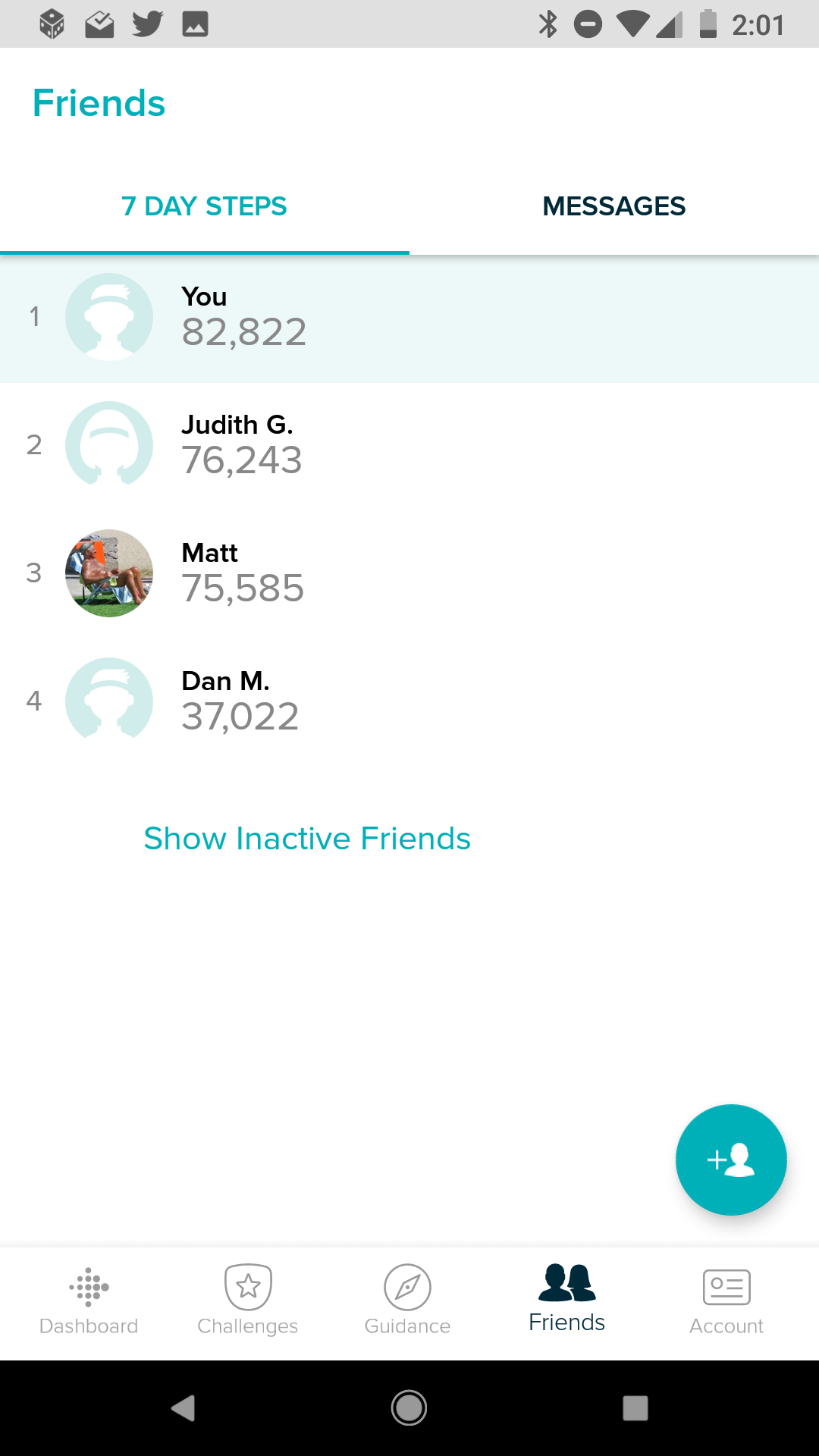Screen dimensions: 819x1456
Task: Open Judith G.'s profile row
Action: 409,445
